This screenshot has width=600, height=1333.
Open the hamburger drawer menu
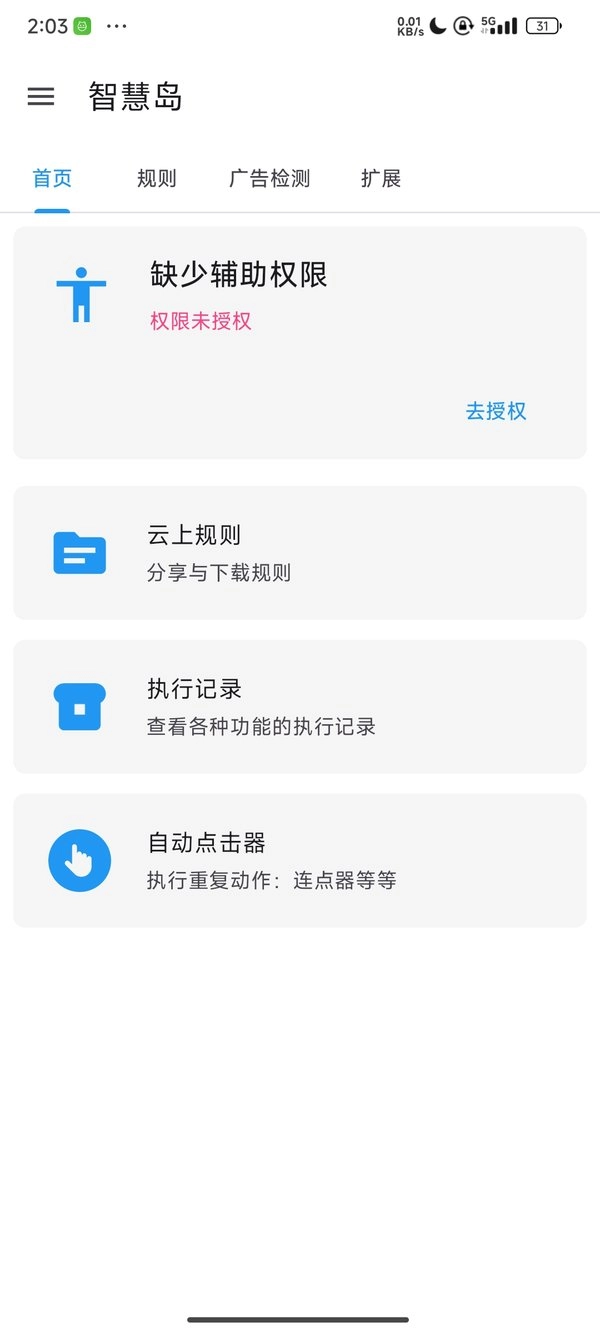pos(41,96)
